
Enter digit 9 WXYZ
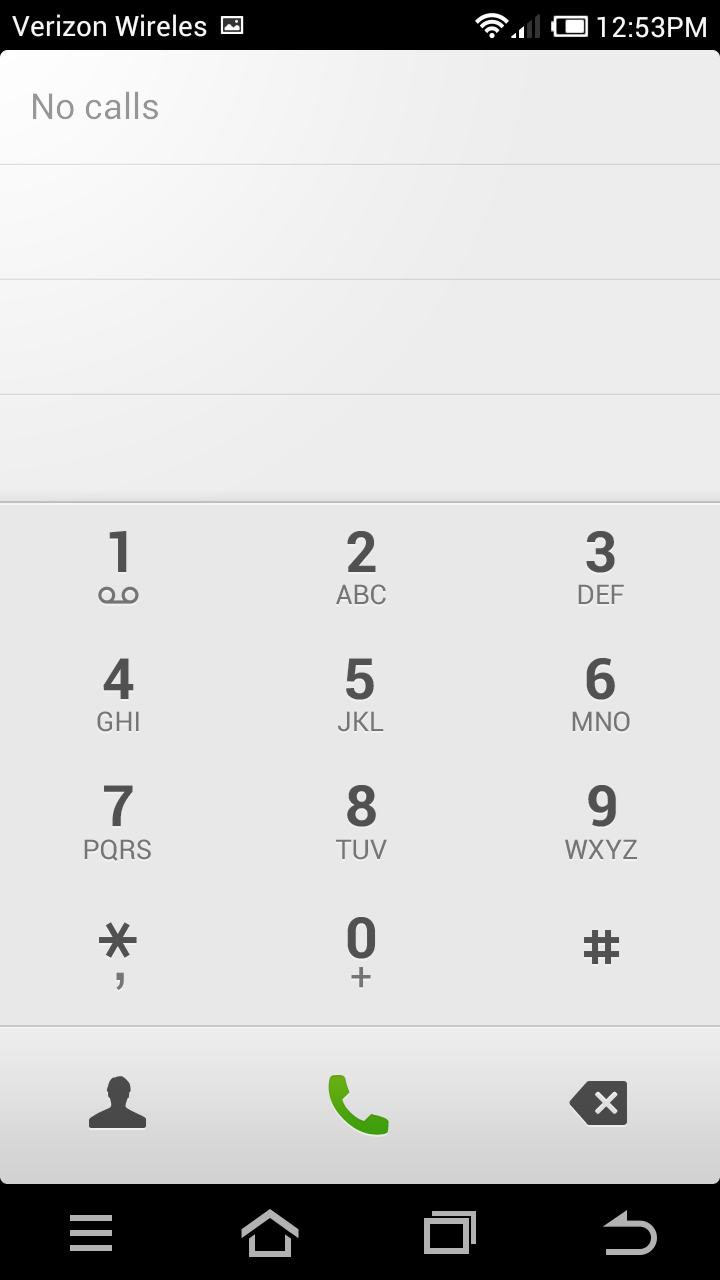pos(600,821)
